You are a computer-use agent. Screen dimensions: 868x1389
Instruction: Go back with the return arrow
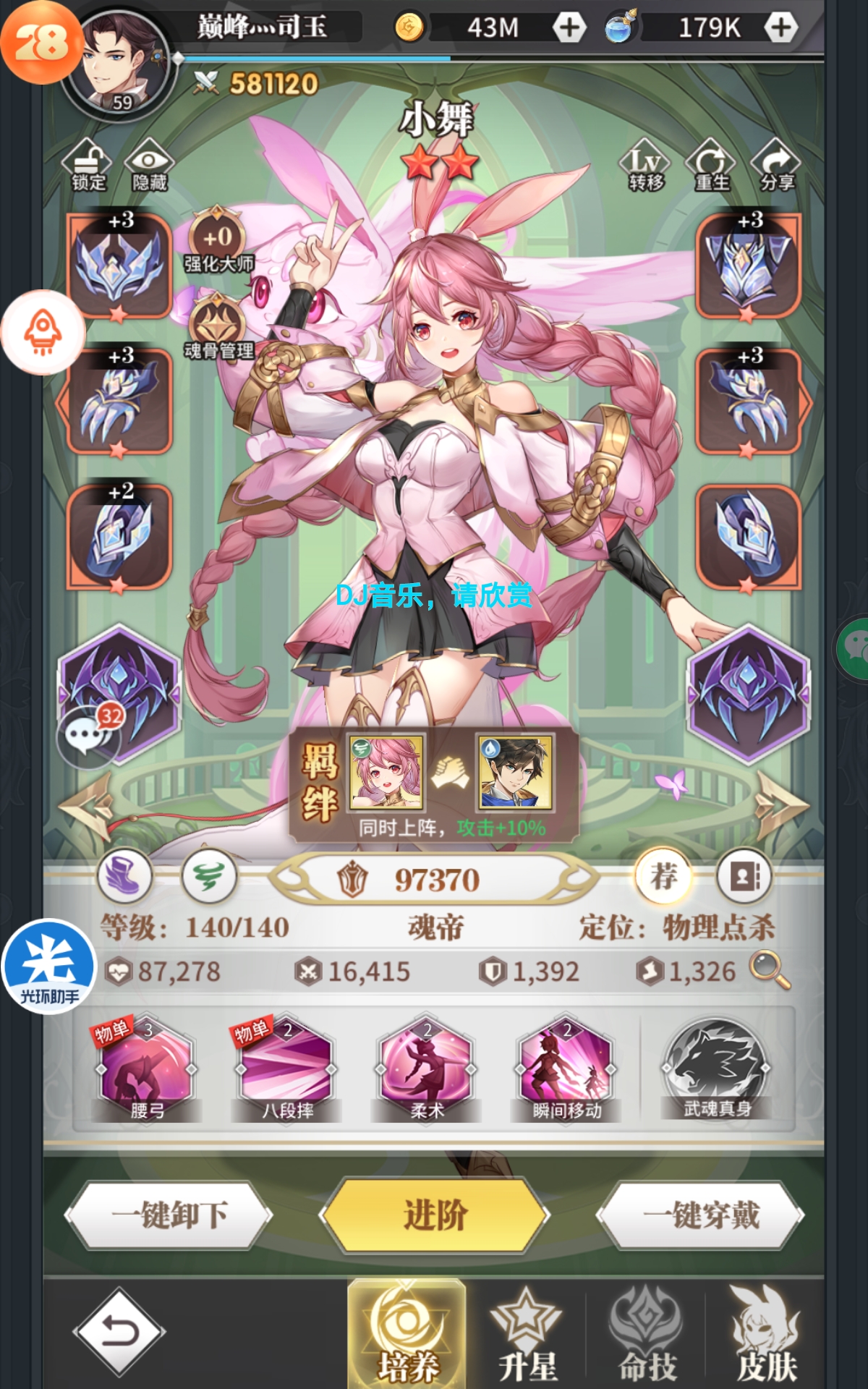(x=119, y=1331)
